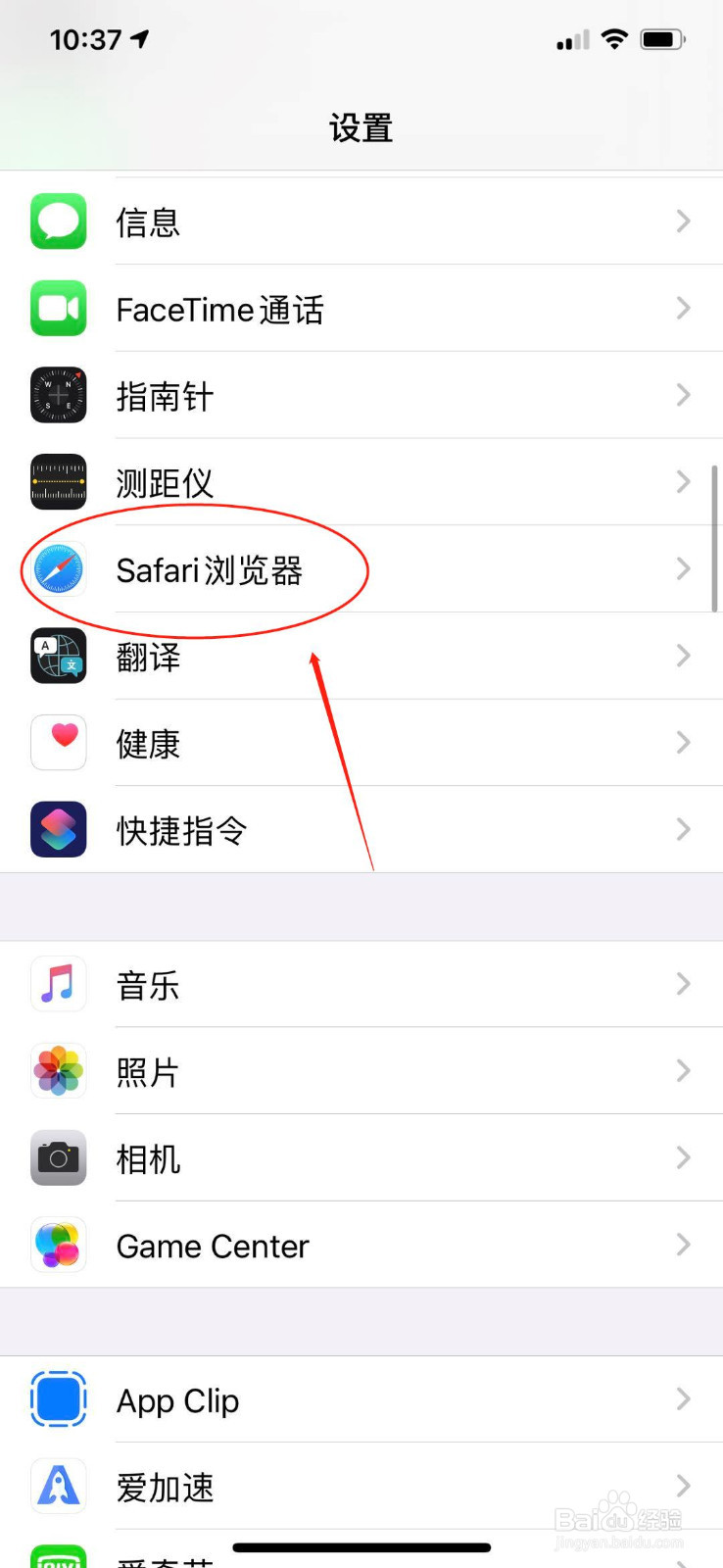Tap the Game Center icon
Viewport: 723px width, 1568px height.
[58, 1245]
